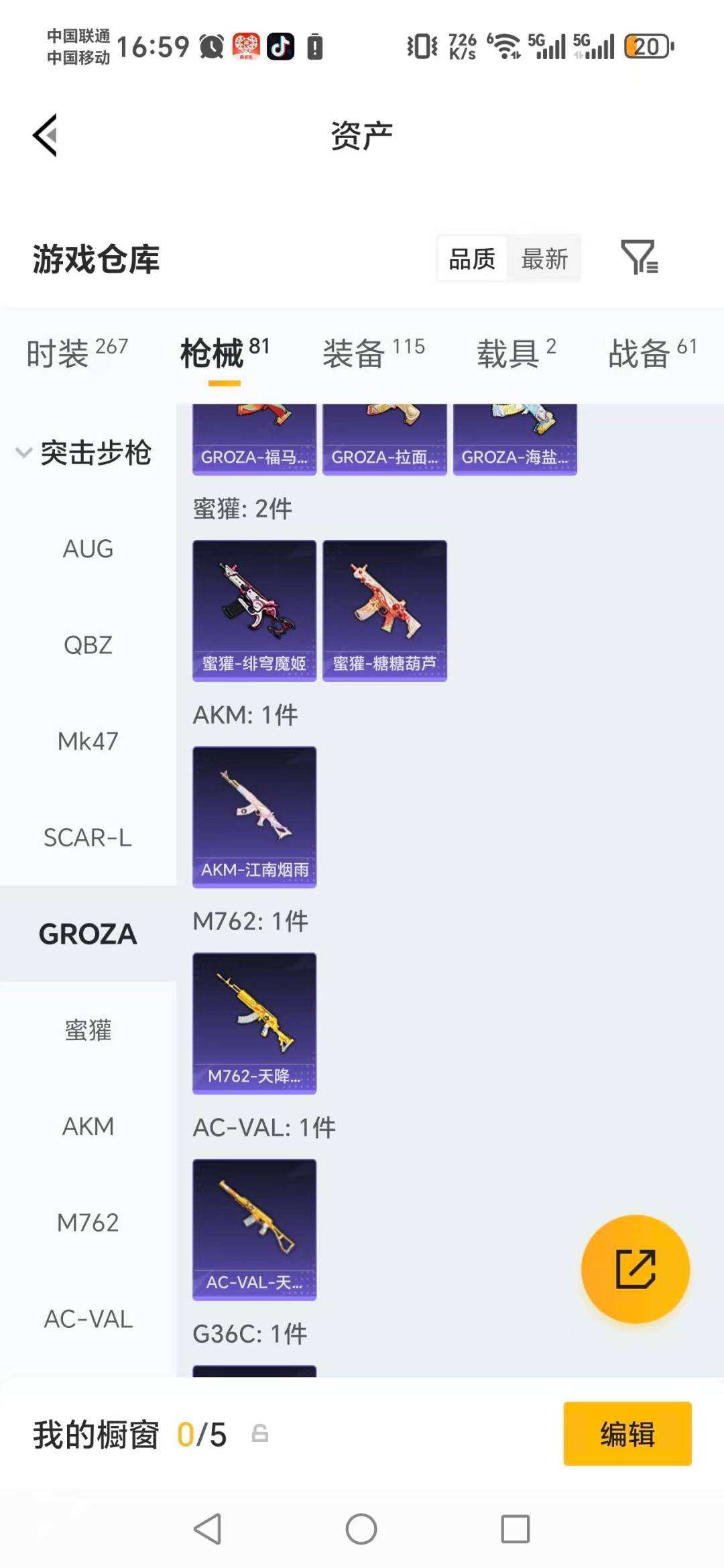The width and height of the screenshot is (724, 1568).
Task: Switch sorting to 最新 newest
Action: click(x=544, y=258)
